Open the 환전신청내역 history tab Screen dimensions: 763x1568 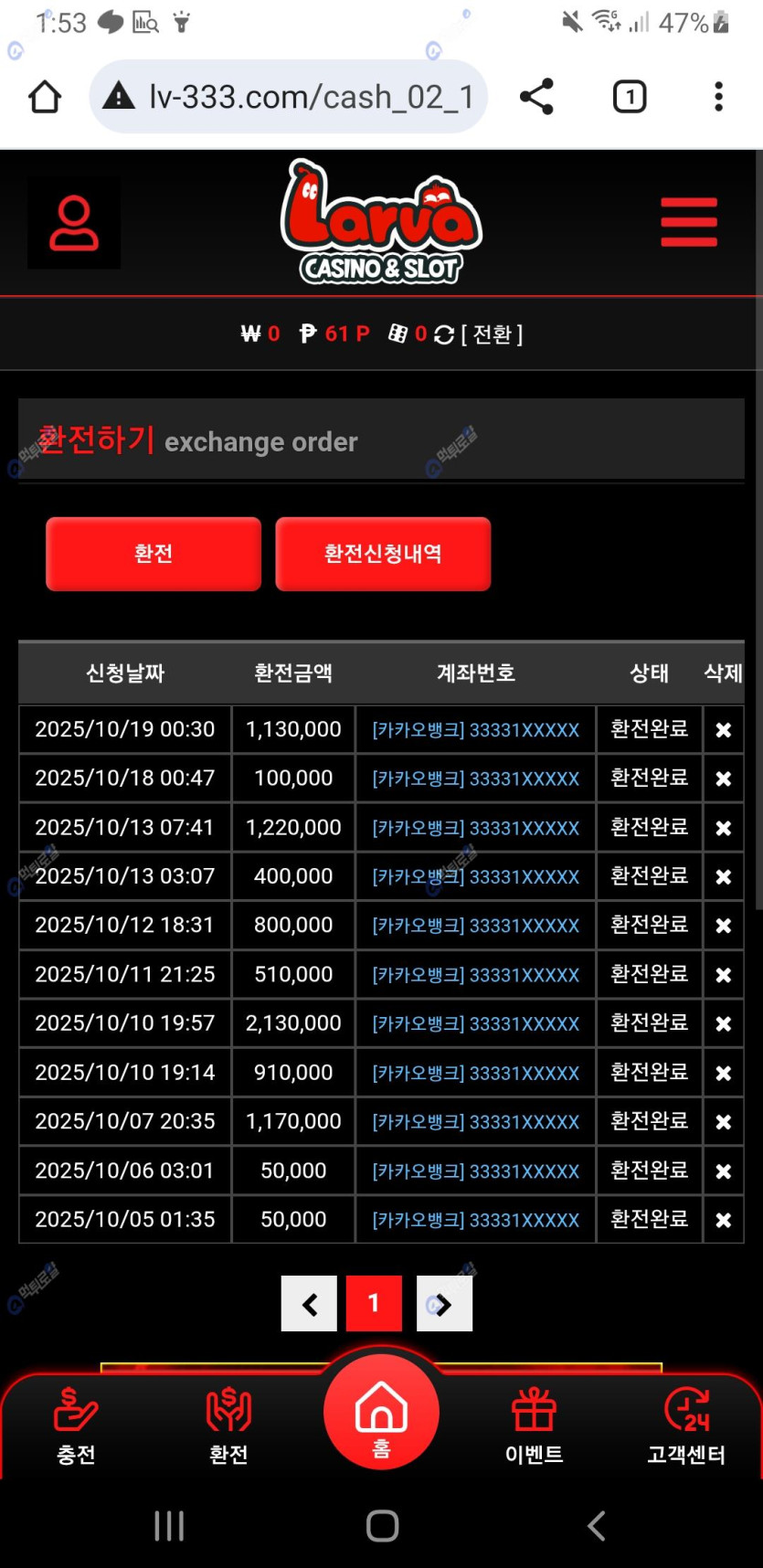(383, 554)
